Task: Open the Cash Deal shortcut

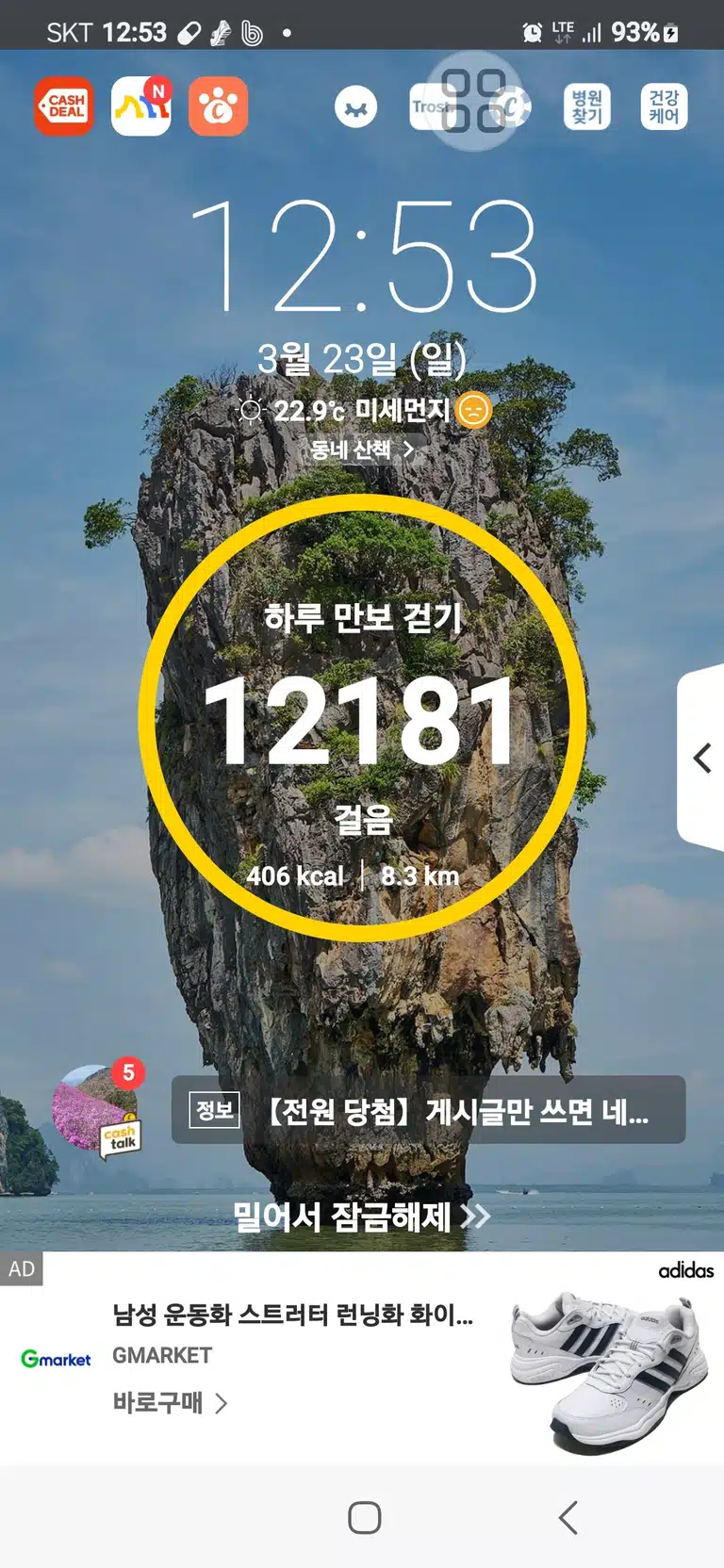Action: click(x=64, y=106)
